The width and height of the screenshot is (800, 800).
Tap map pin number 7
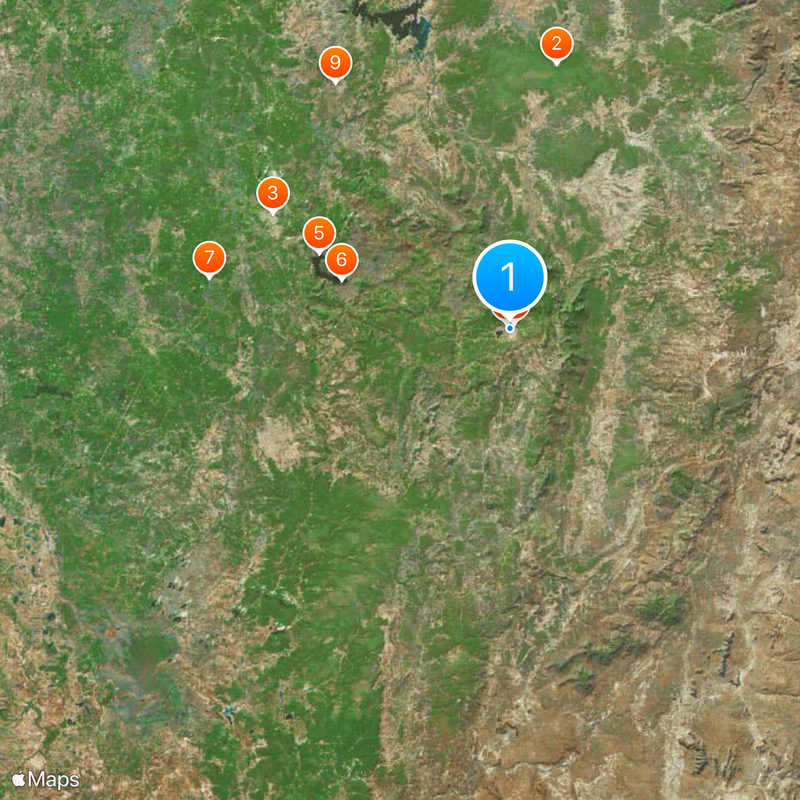point(209,258)
